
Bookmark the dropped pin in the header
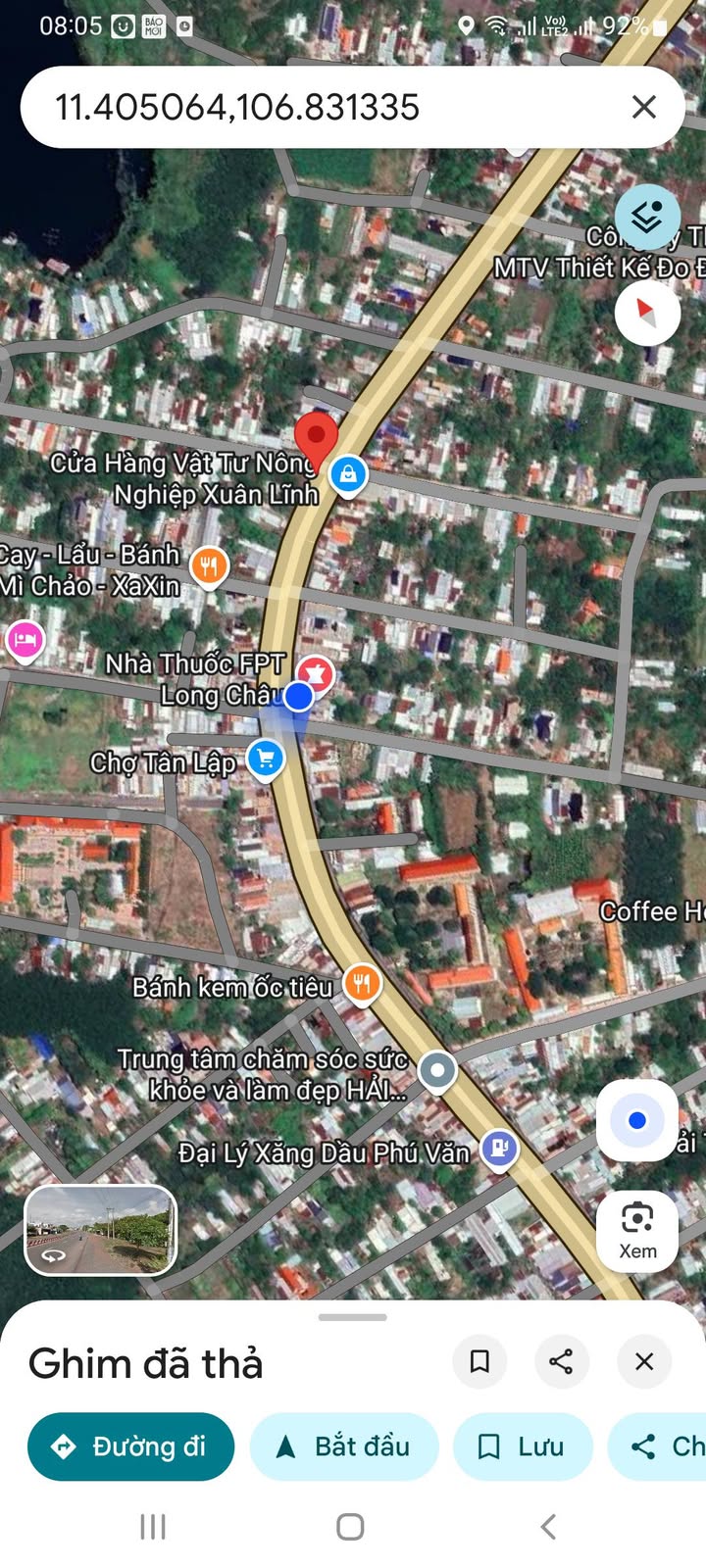click(x=479, y=1361)
